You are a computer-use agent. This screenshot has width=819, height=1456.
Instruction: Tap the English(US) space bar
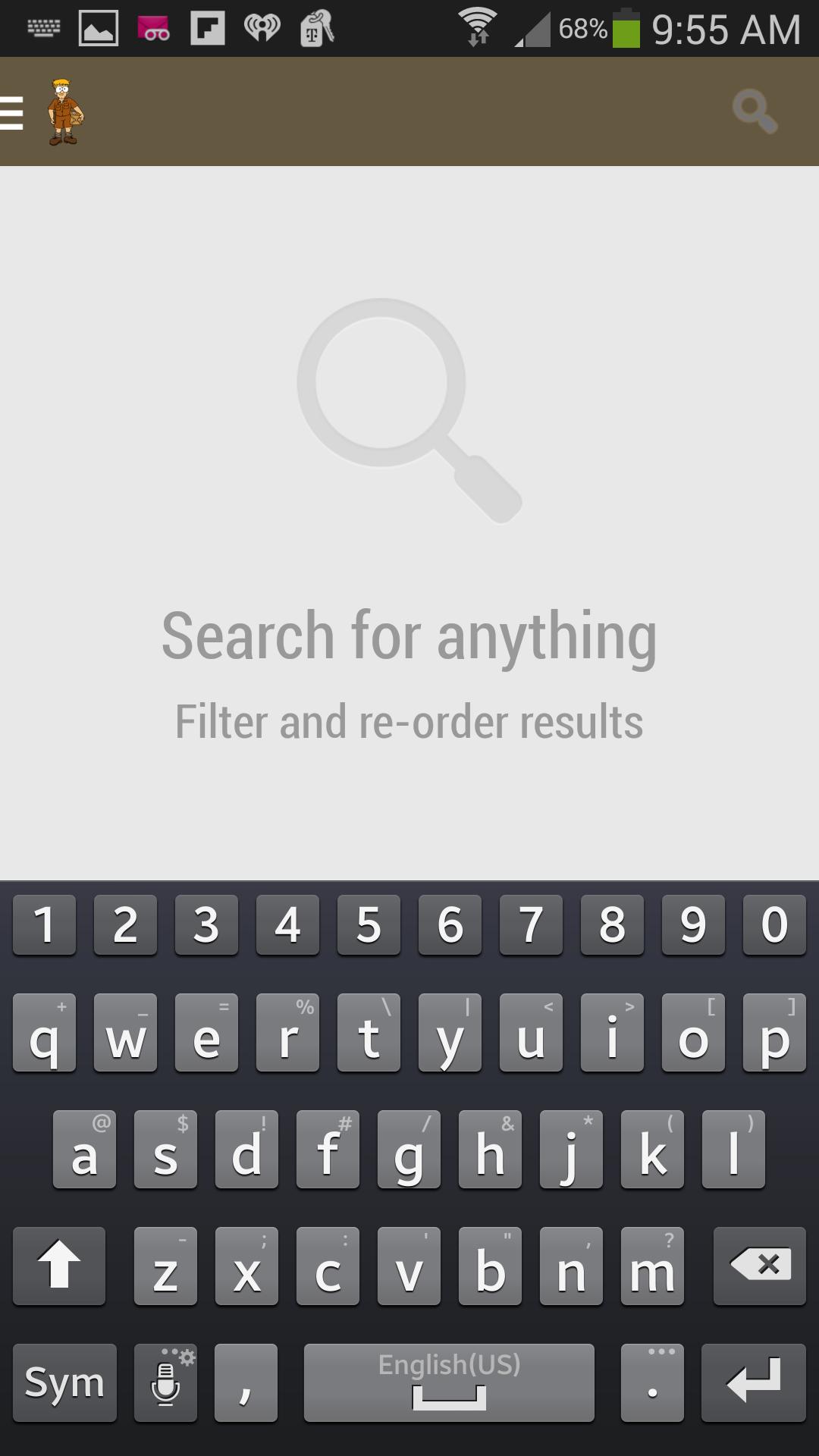[x=449, y=1382]
